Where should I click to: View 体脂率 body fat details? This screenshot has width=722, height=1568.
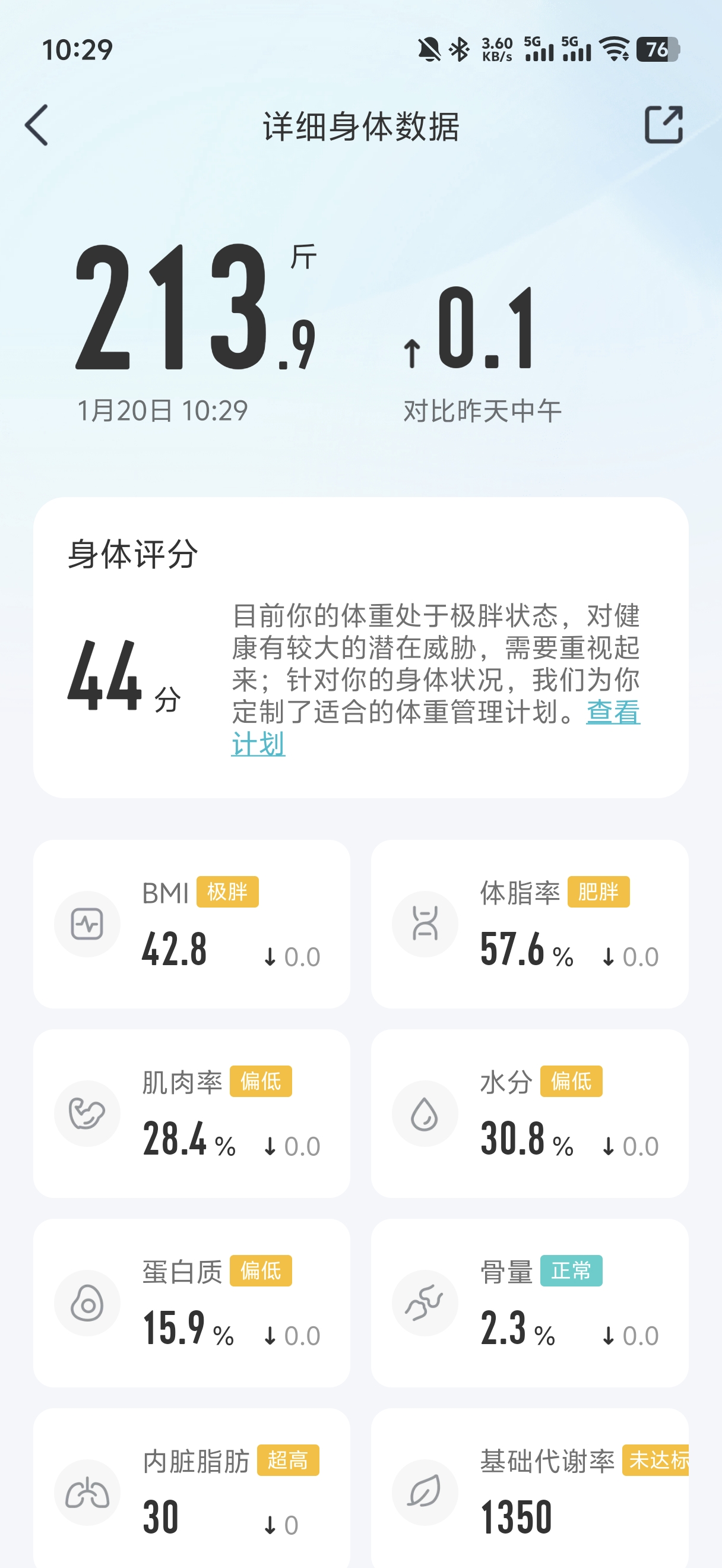tap(529, 924)
